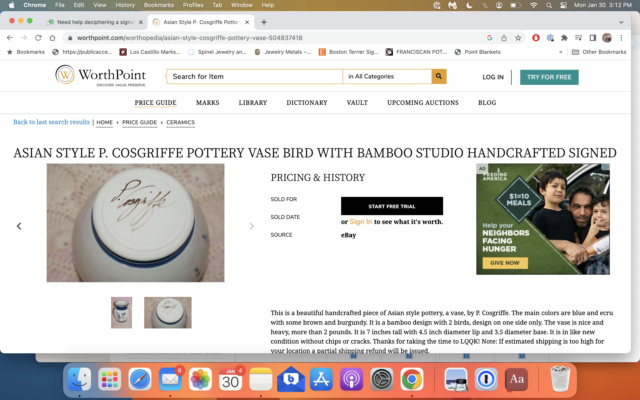This screenshot has width=640, height=400.
Task: Show previous image with left arrow
Action: click(x=19, y=226)
